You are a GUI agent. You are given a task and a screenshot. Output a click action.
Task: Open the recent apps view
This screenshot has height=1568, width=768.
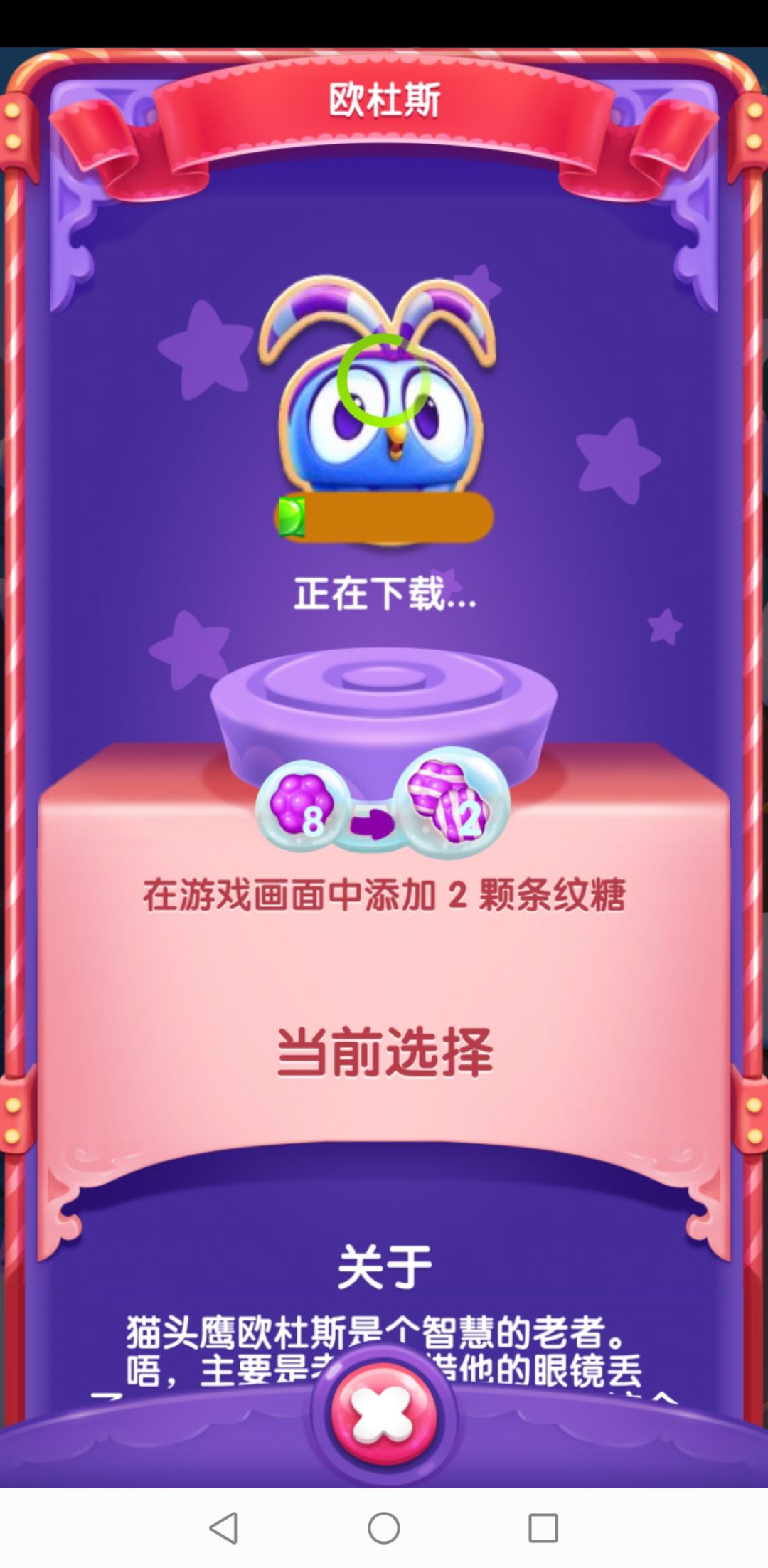[543, 1527]
